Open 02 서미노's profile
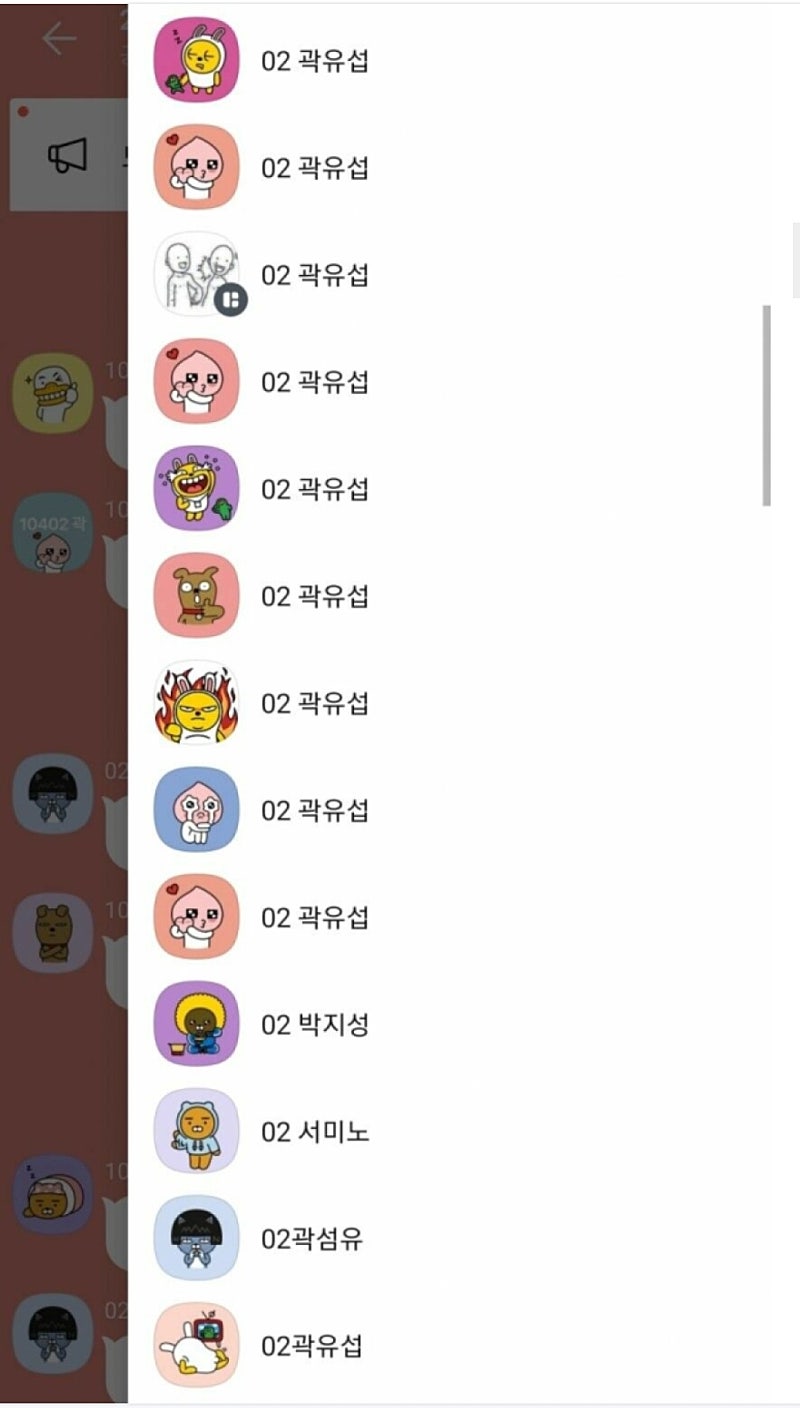 (x=464, y=1131)
